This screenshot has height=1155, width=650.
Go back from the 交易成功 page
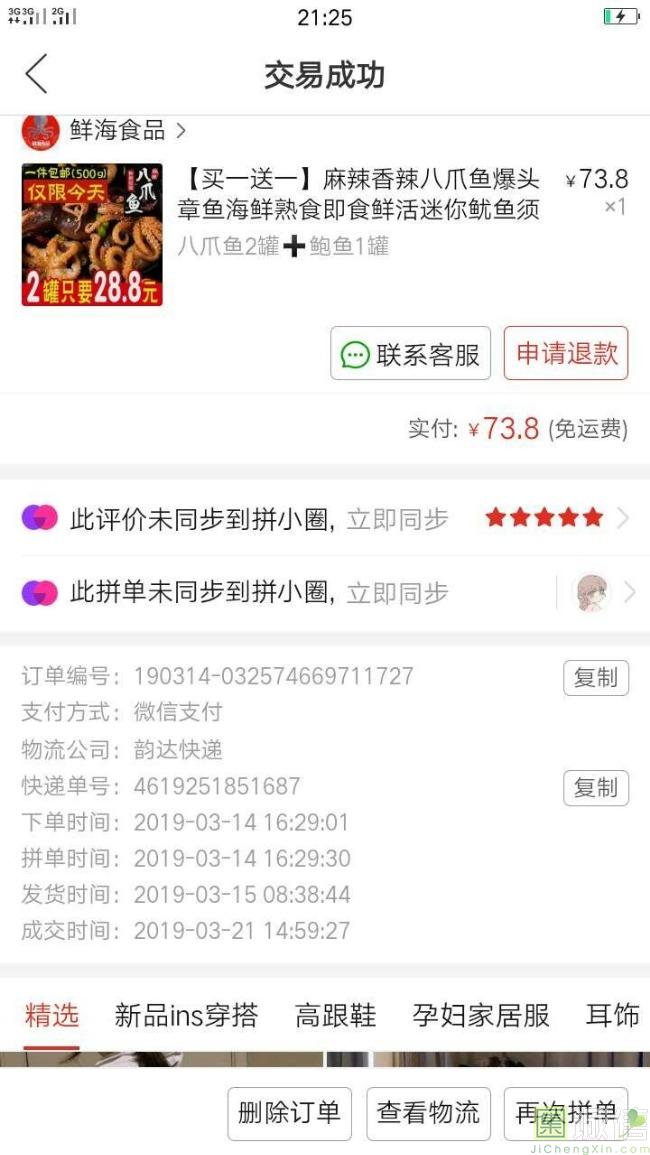pos(37,75)
